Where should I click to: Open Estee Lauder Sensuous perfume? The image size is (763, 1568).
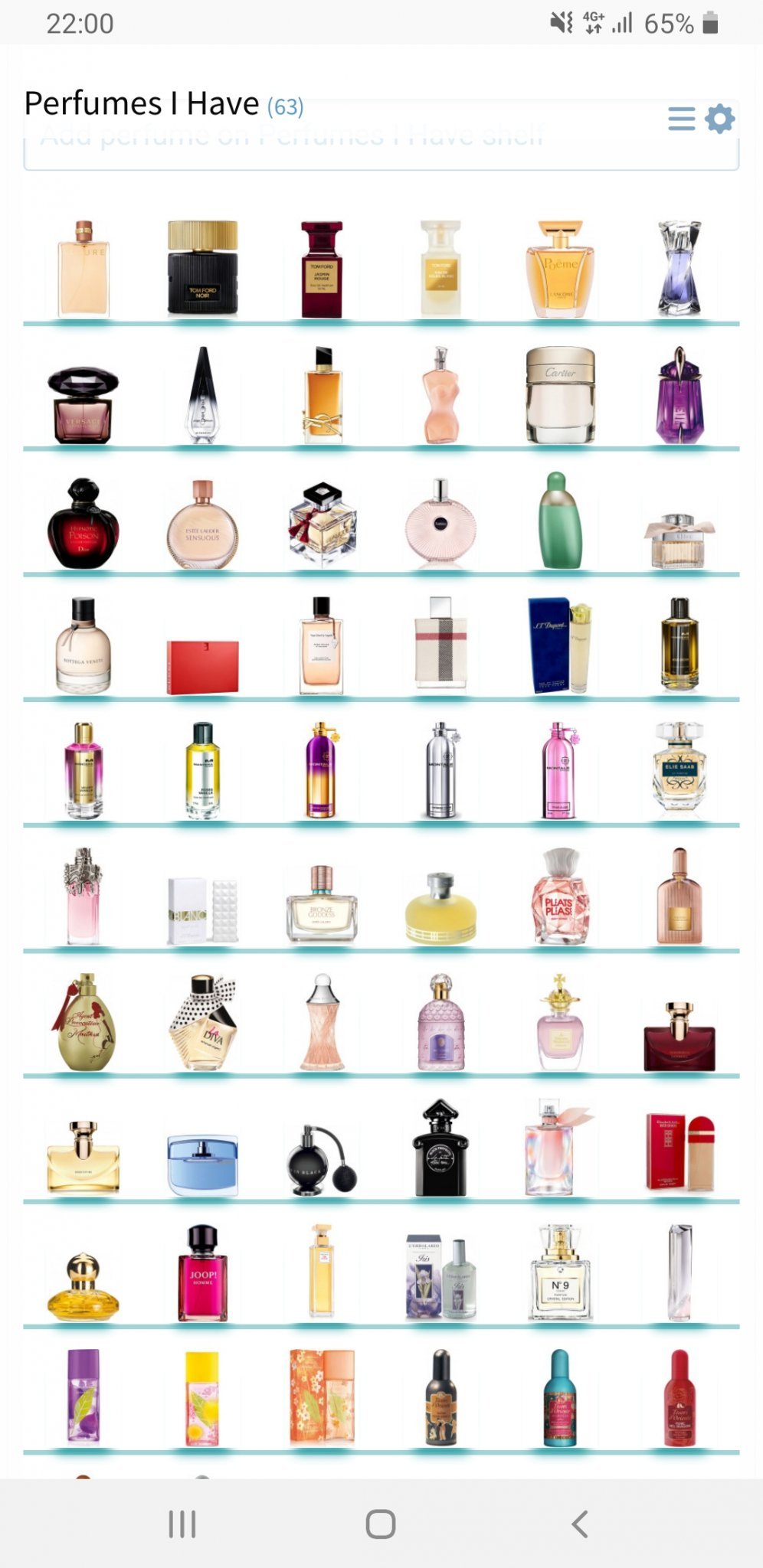coord(202,525)
